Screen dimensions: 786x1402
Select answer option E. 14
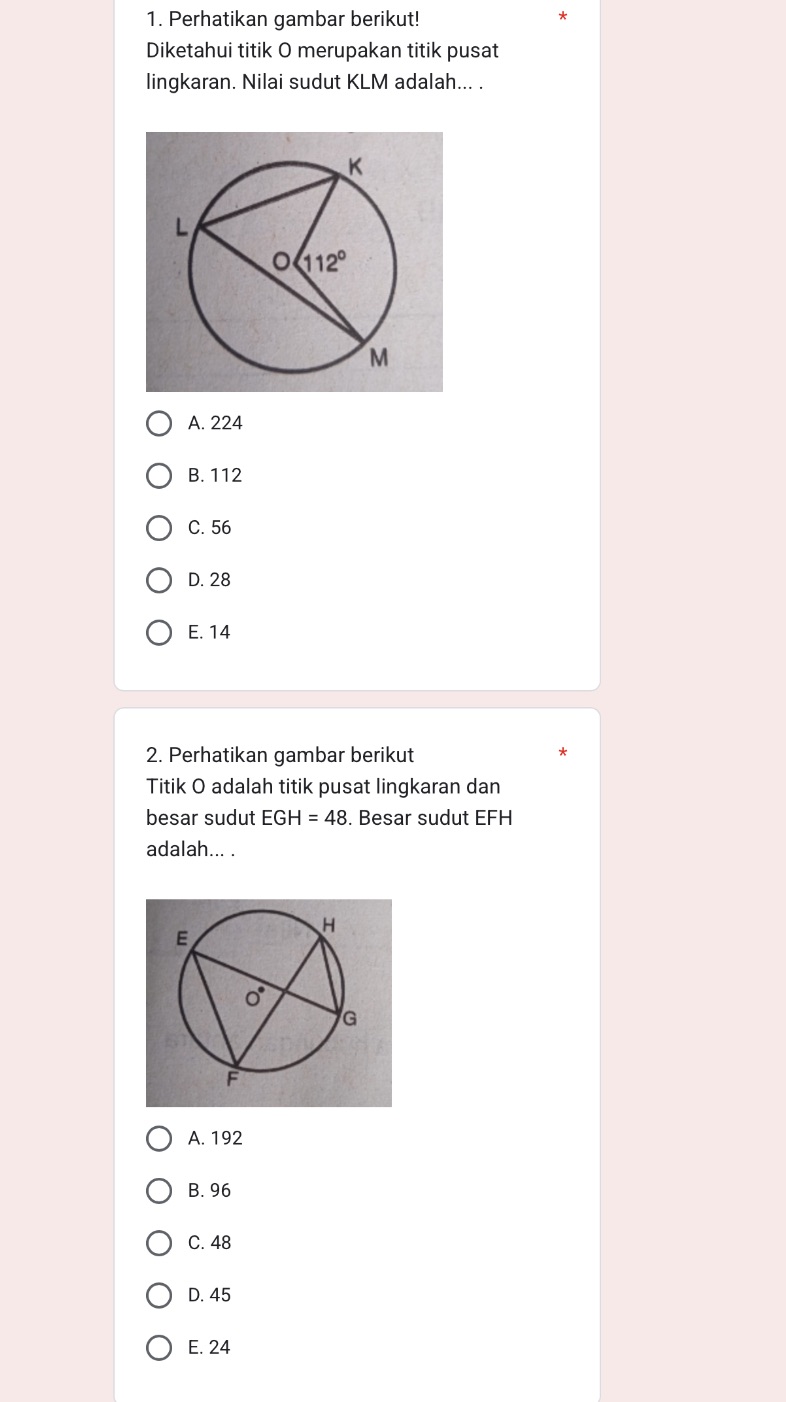pos(159,632)
